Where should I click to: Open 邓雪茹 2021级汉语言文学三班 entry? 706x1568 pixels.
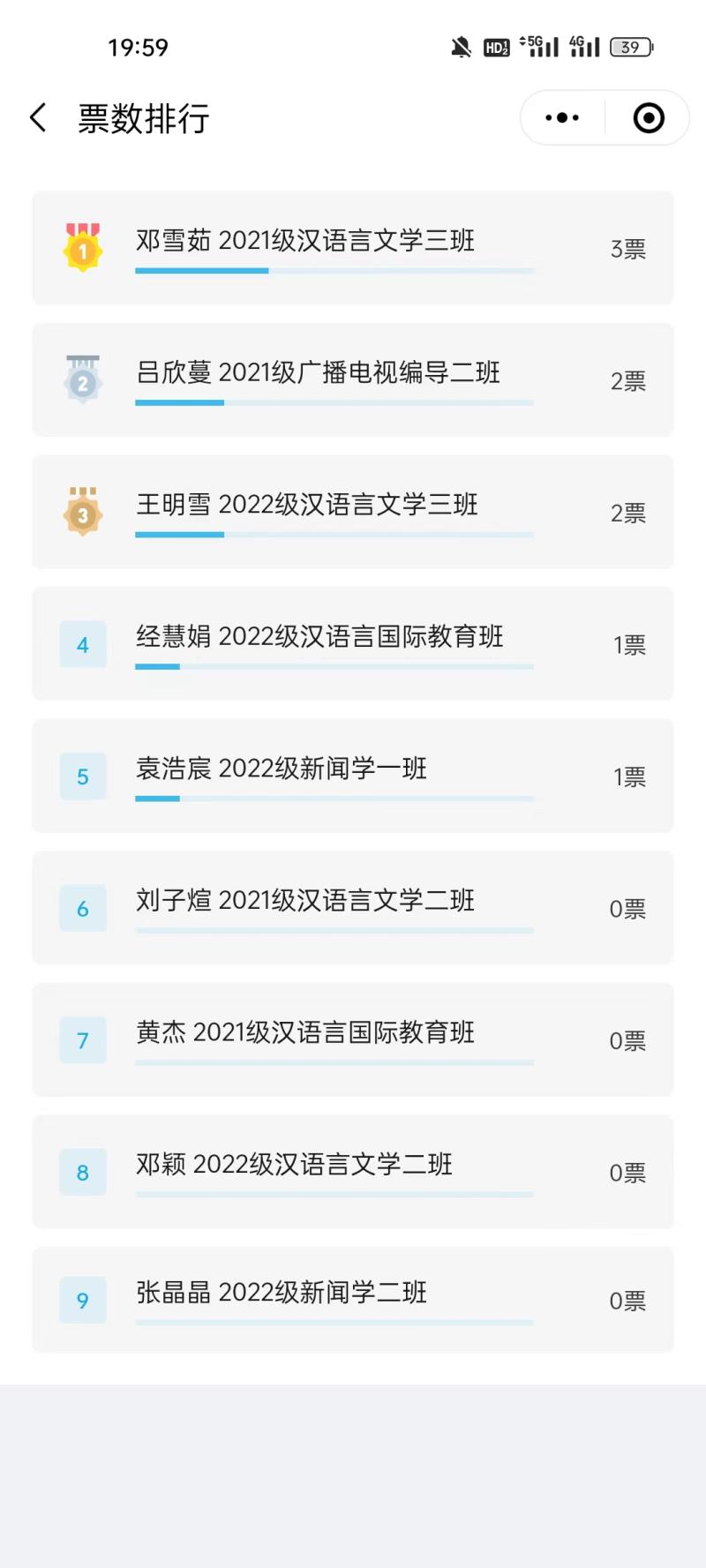(353, 248)
